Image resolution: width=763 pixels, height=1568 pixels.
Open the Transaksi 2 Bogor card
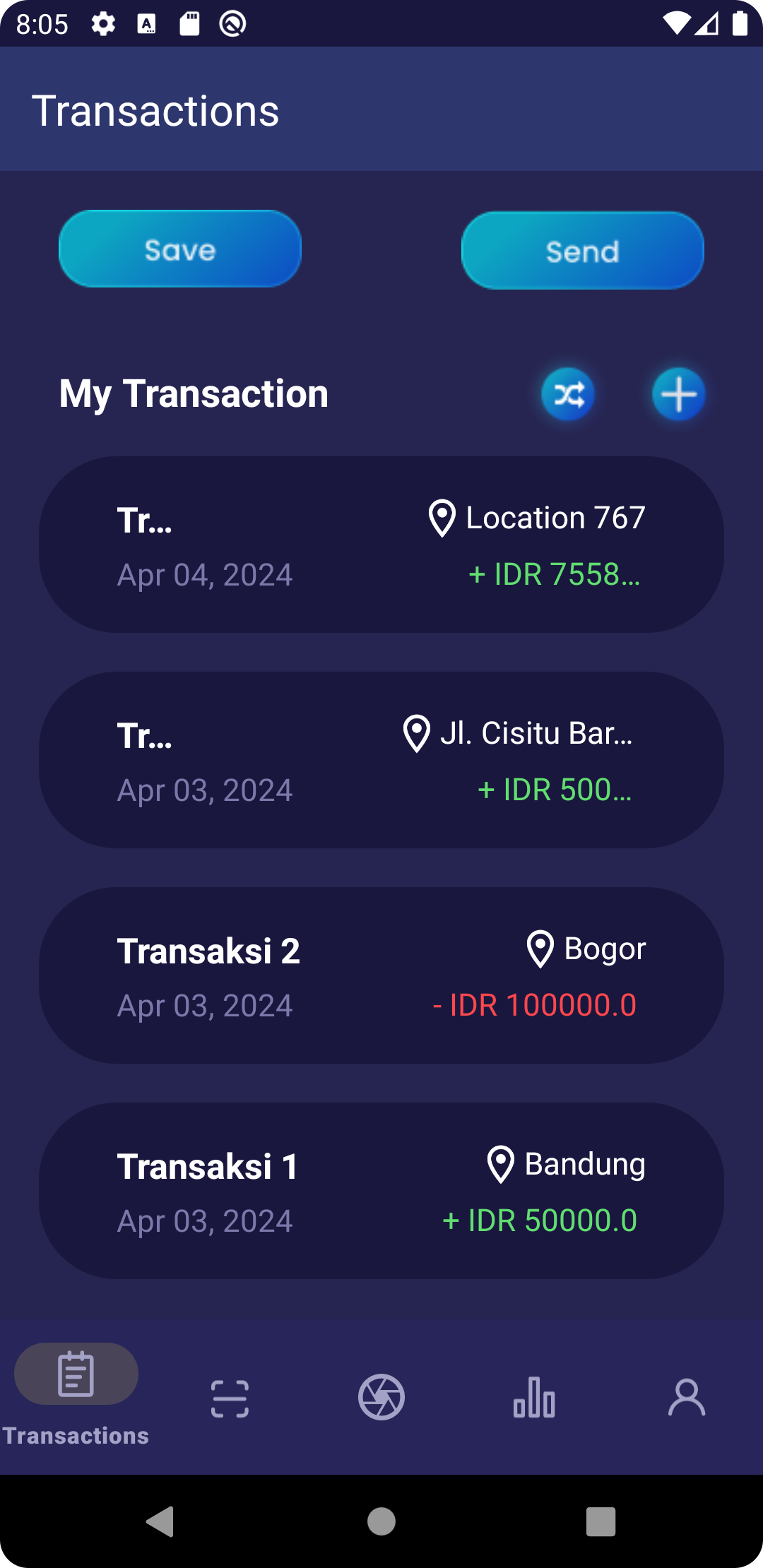pyautogui.click(x=381, y=975)
